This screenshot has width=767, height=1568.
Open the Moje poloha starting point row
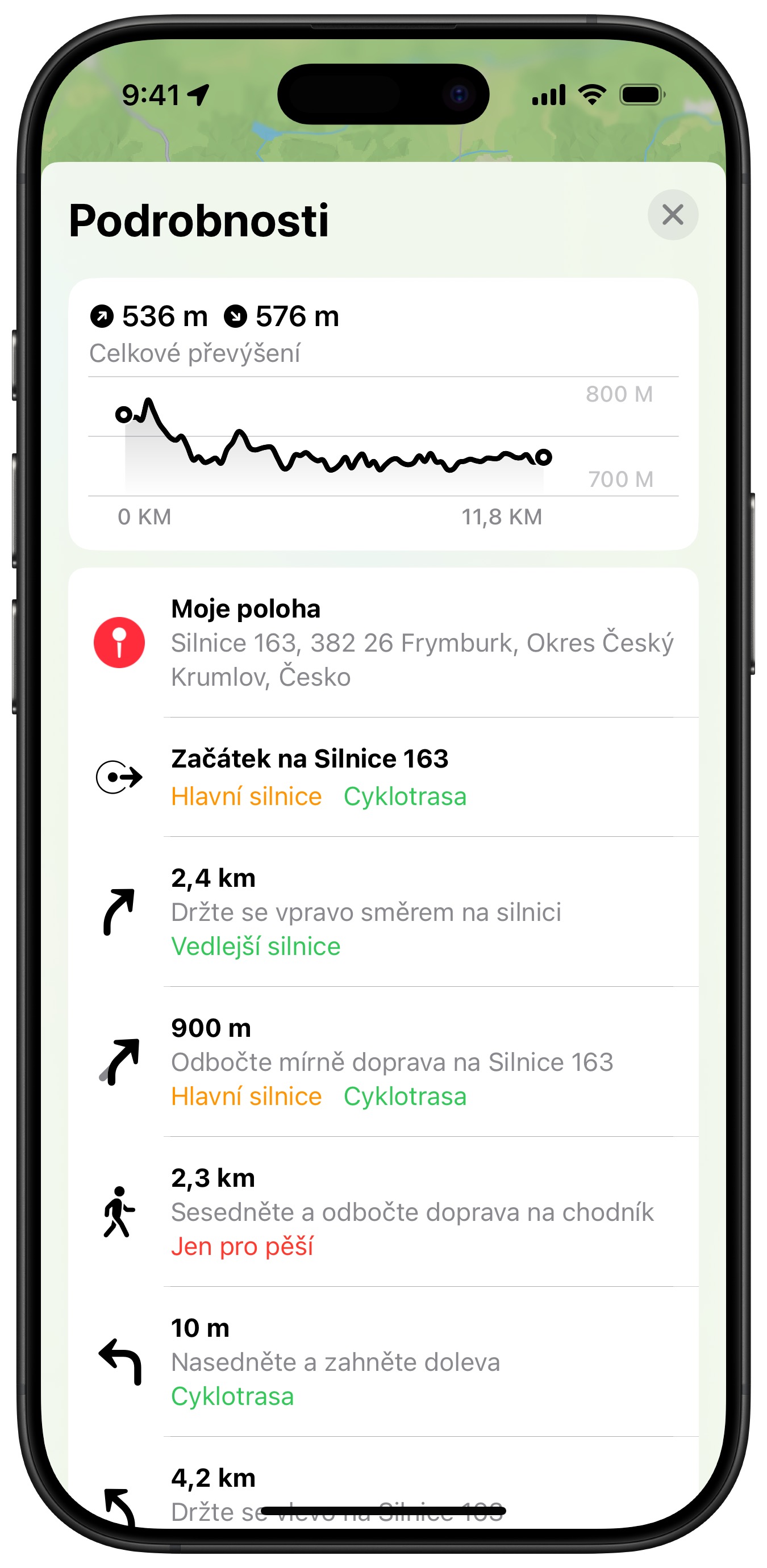click(383, 643)
